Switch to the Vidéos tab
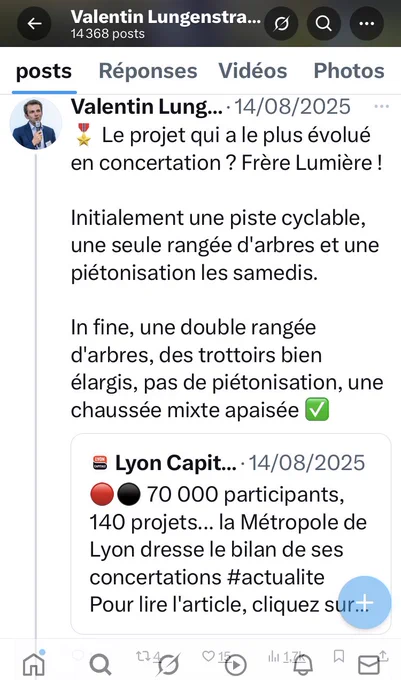The width and height of the screenshot is (401, 680). [x=253, y=71]
